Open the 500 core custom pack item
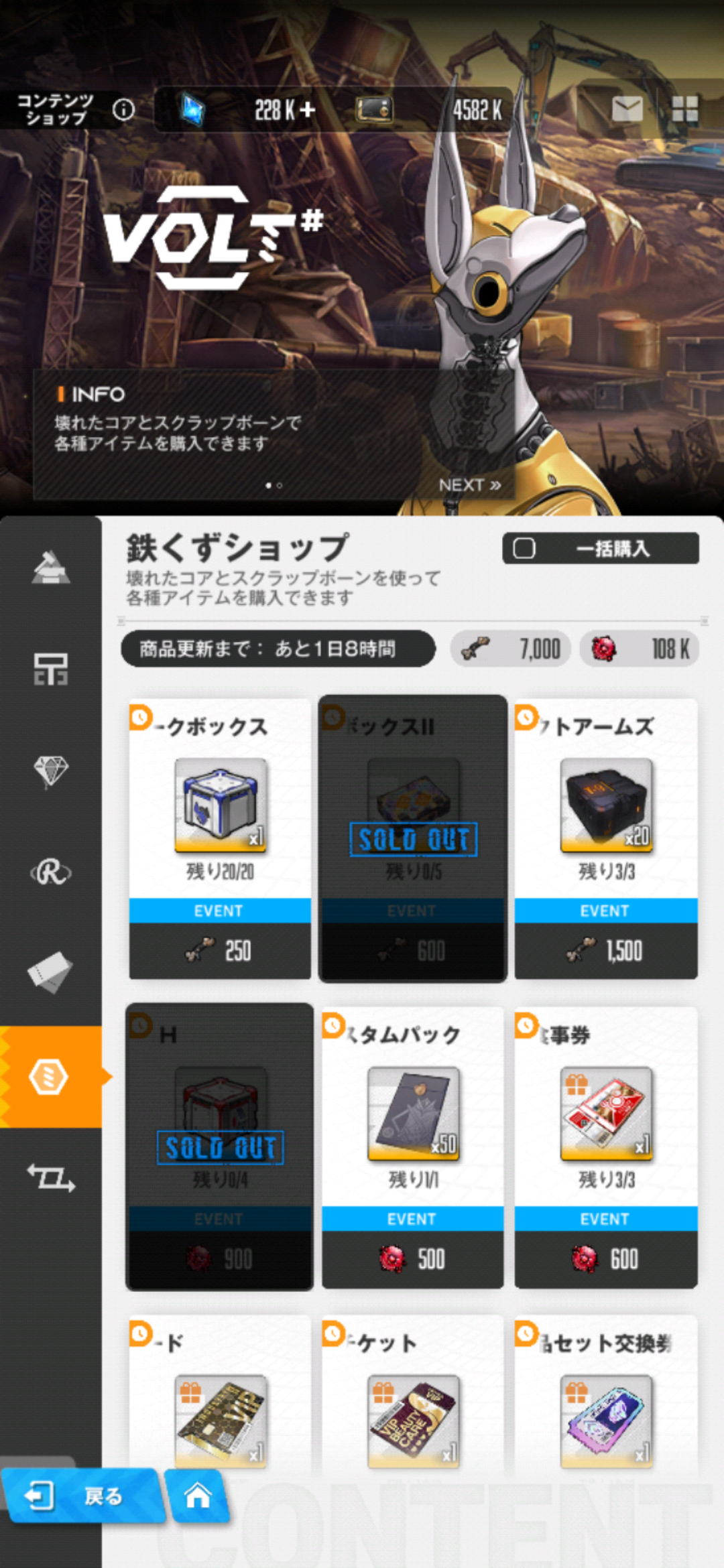This screenshot has width=724, height=1568. tap(412, 1147)
